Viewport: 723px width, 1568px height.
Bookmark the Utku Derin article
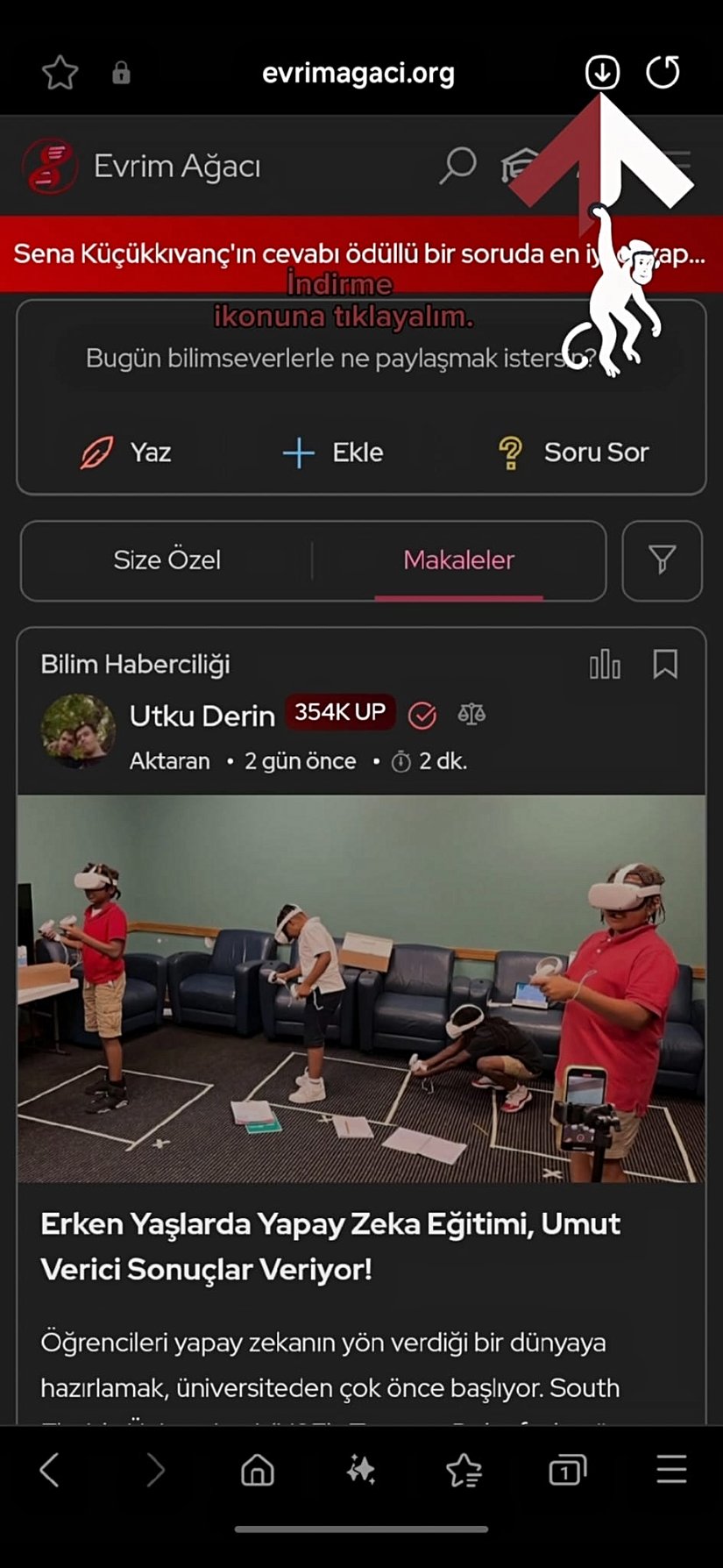(x=665, y=665)
